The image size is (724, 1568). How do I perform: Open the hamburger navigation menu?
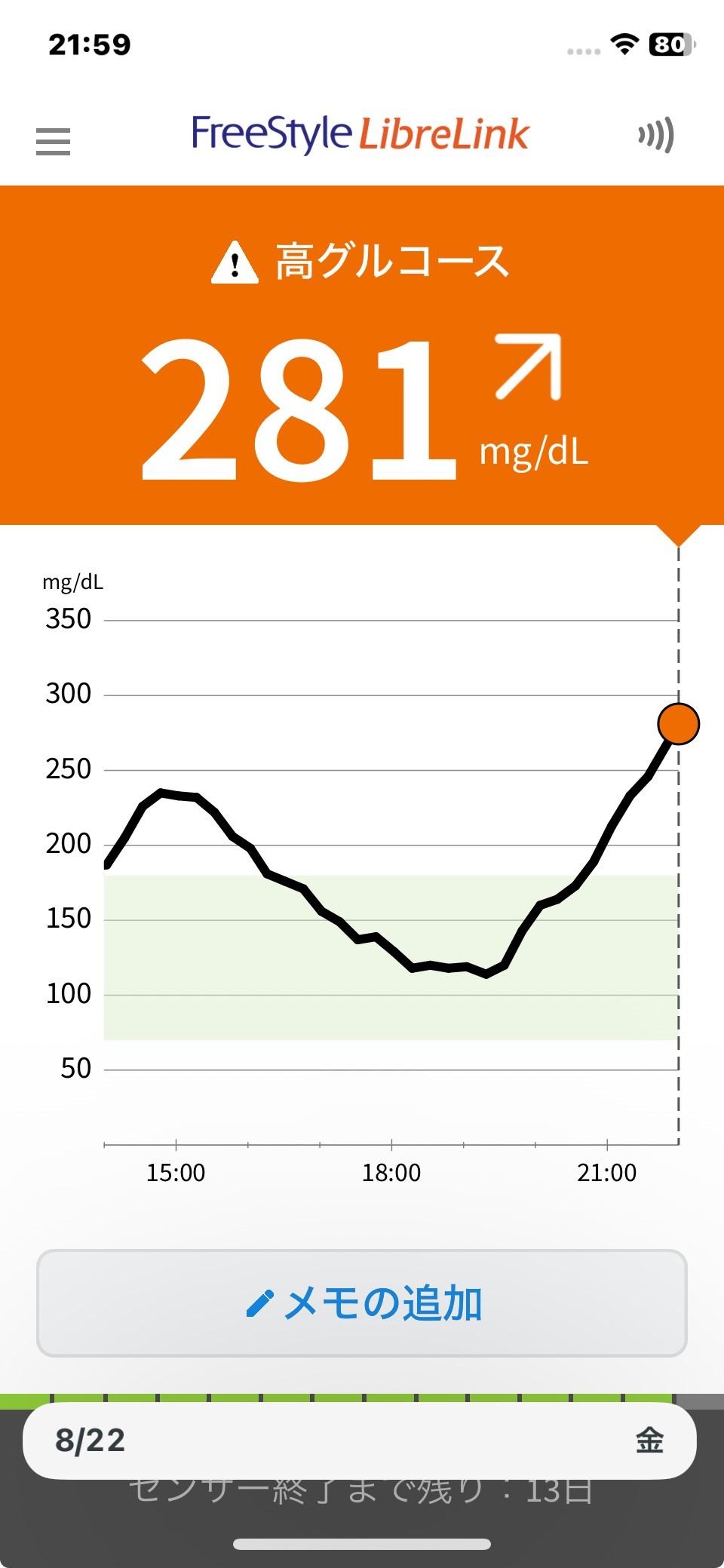(x=53, y=141)
